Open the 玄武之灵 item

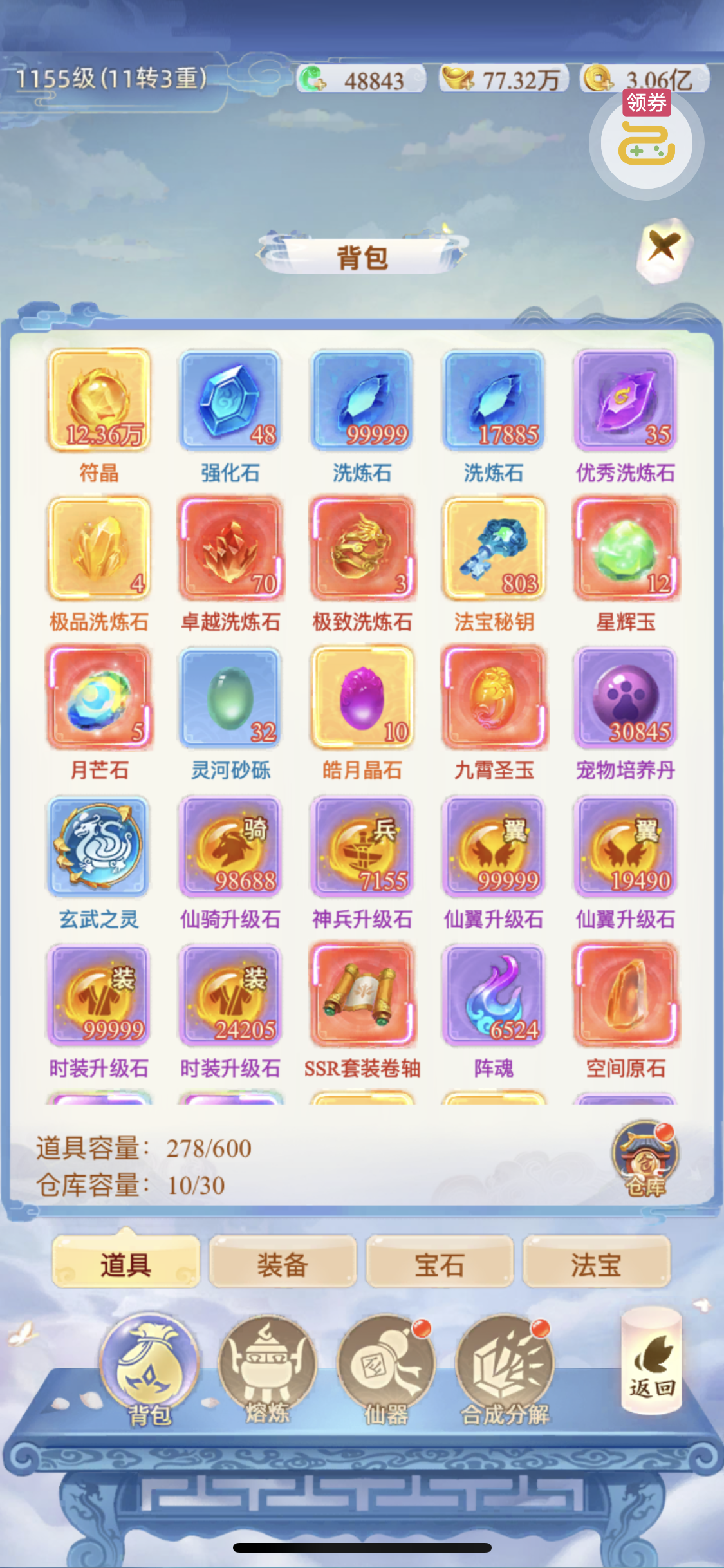[x=99, y=846]
